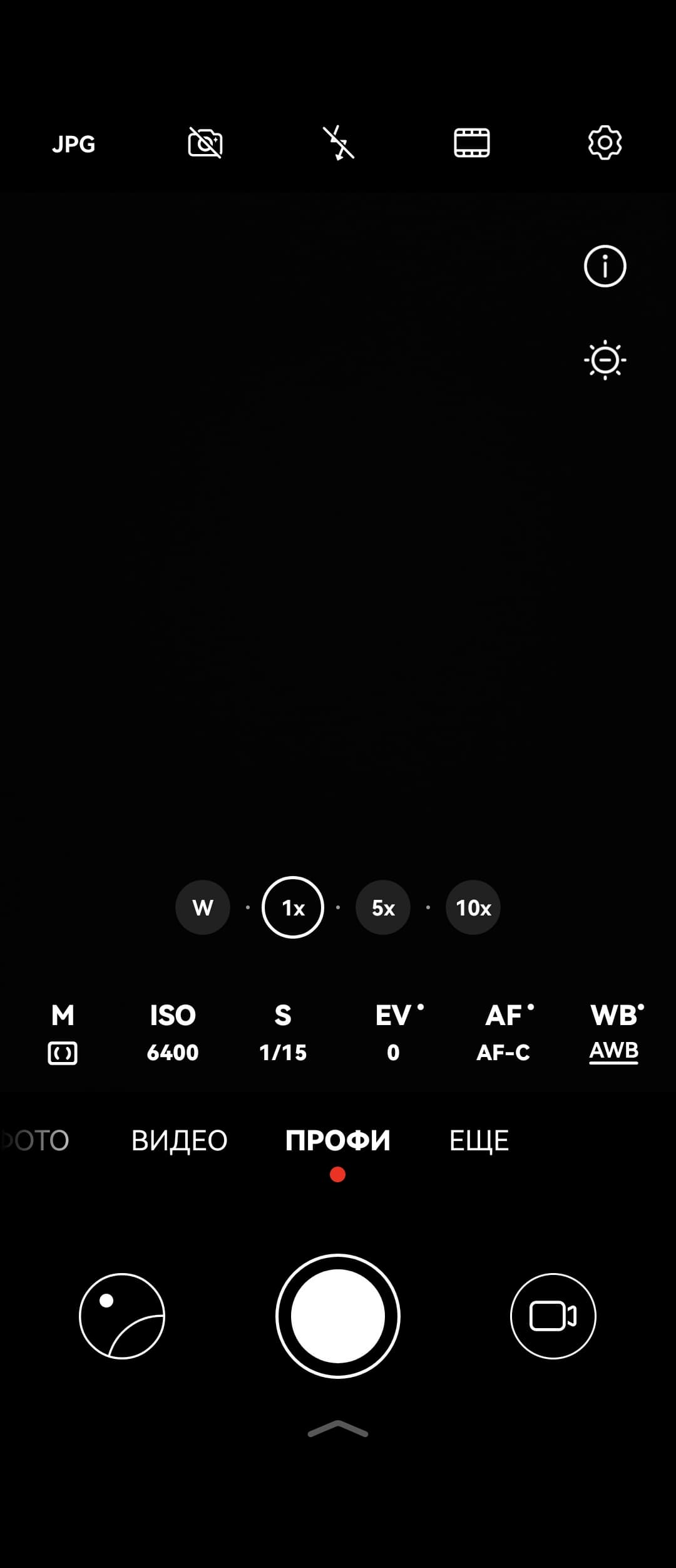The width and height of the screenshot is (676, 1568).
Task: Change the AWB white balance
Action: [x=615, y=1033]
